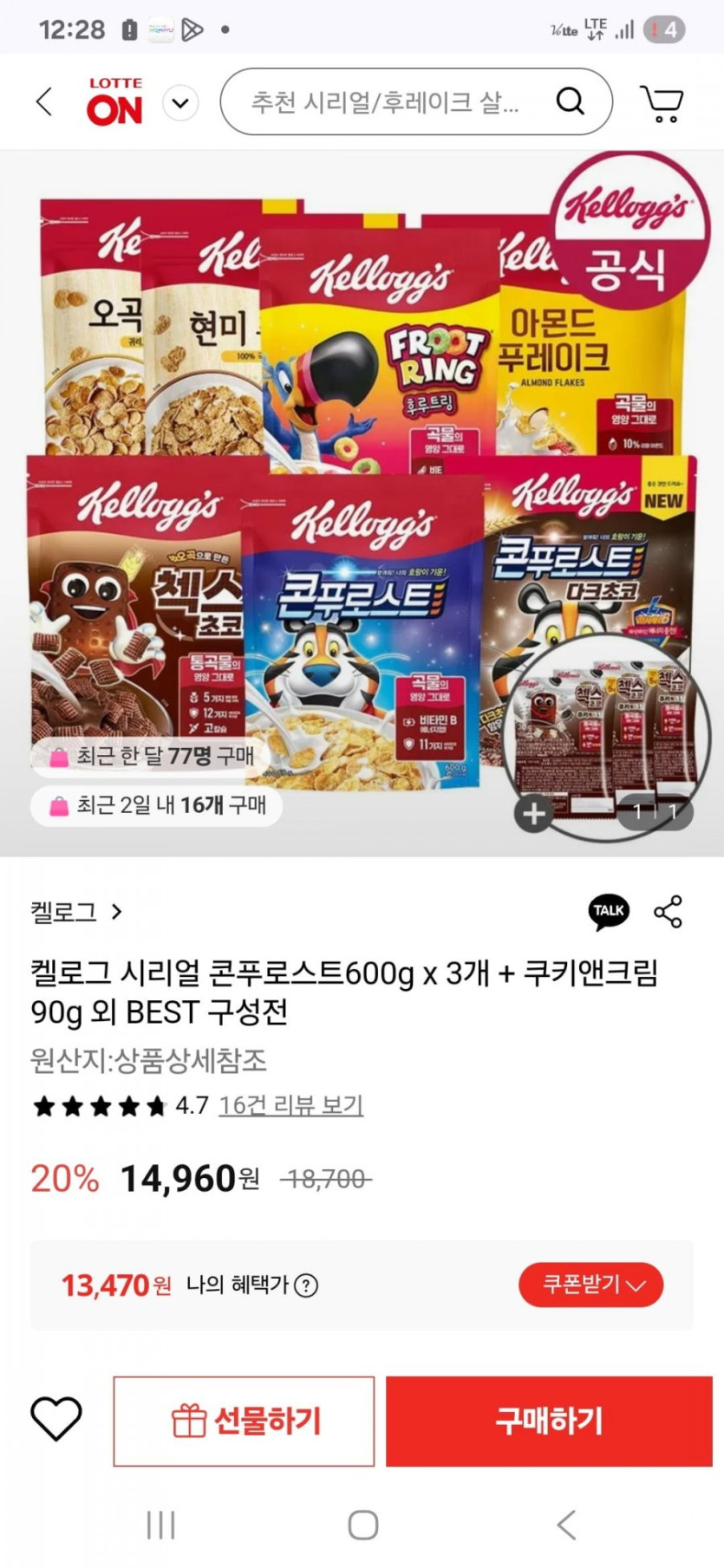Image resolution: width=724 pixels, height=1568 pixels.
Task: Expand the dropdown next to the Lotte ON logo
Action: (x=180, y=103)
